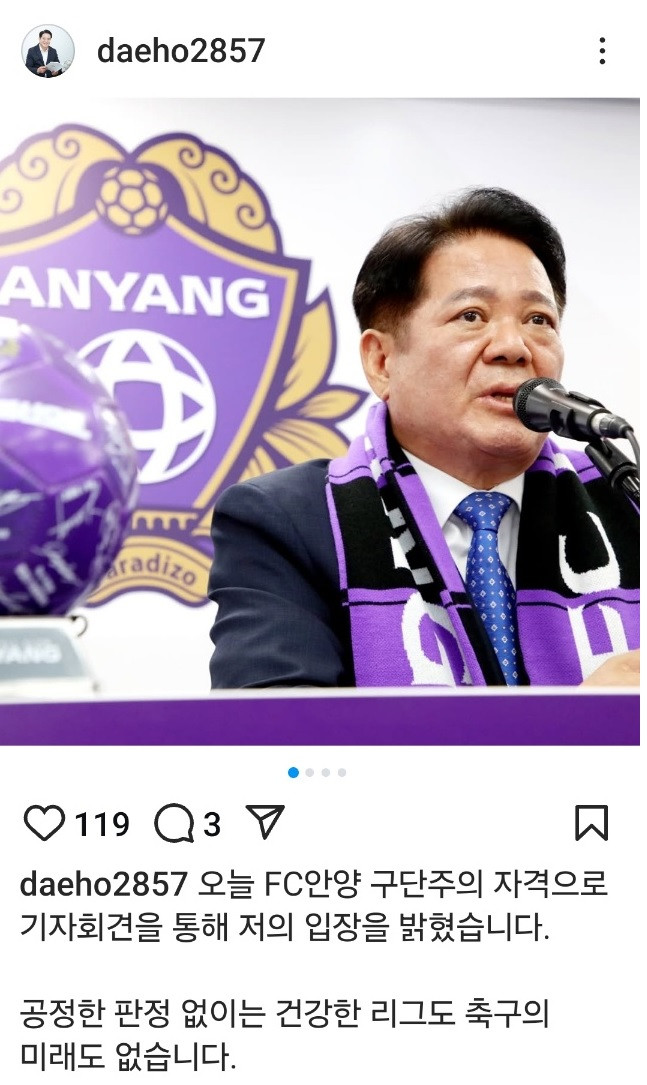Like the post with the heart icon

[x=43, y=824]
